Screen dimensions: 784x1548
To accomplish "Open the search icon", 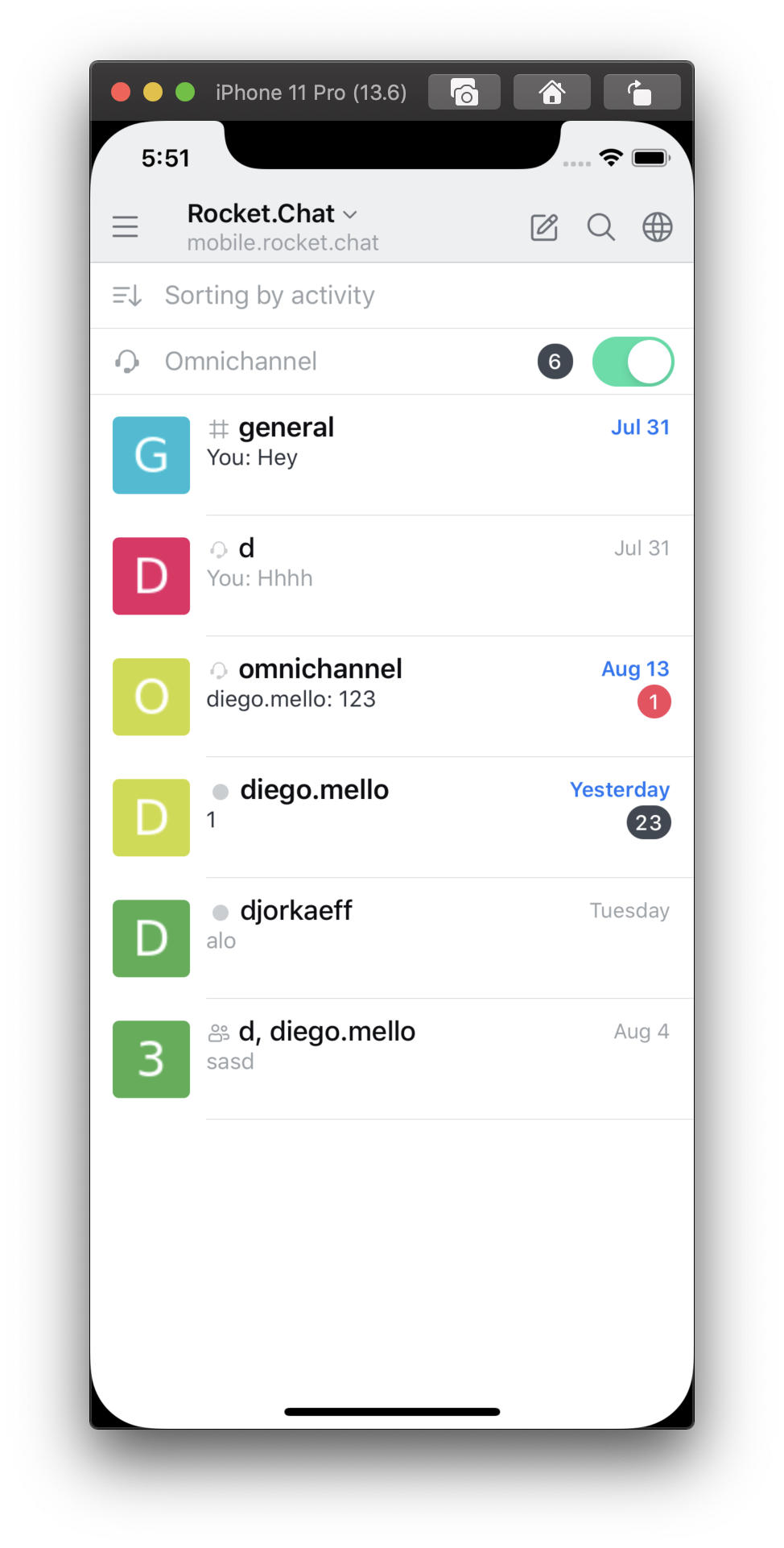I will click(x=600, y=227).
